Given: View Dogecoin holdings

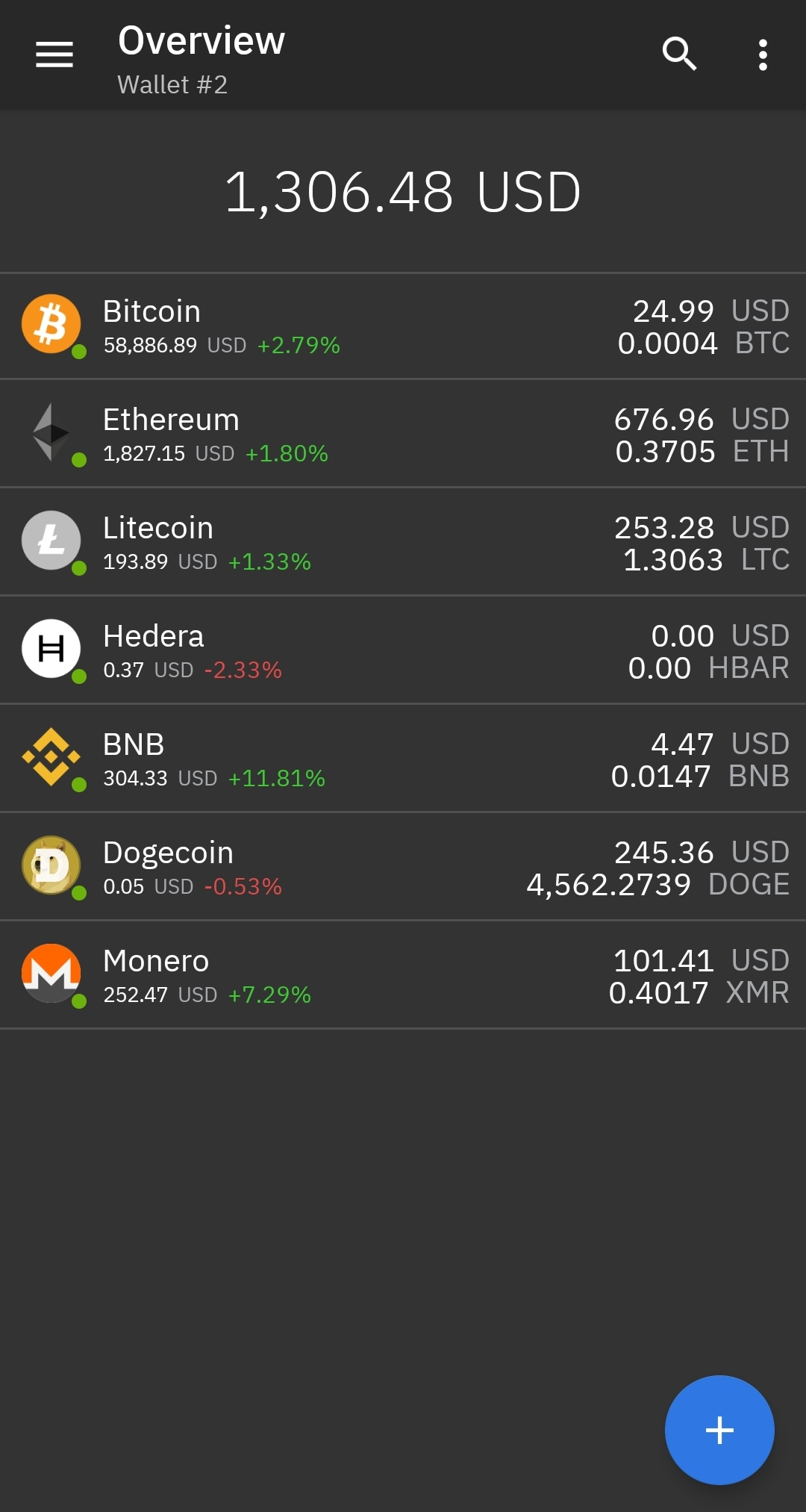Looking at the screenshot, I should pyautogui.click(x=403, y=868).
